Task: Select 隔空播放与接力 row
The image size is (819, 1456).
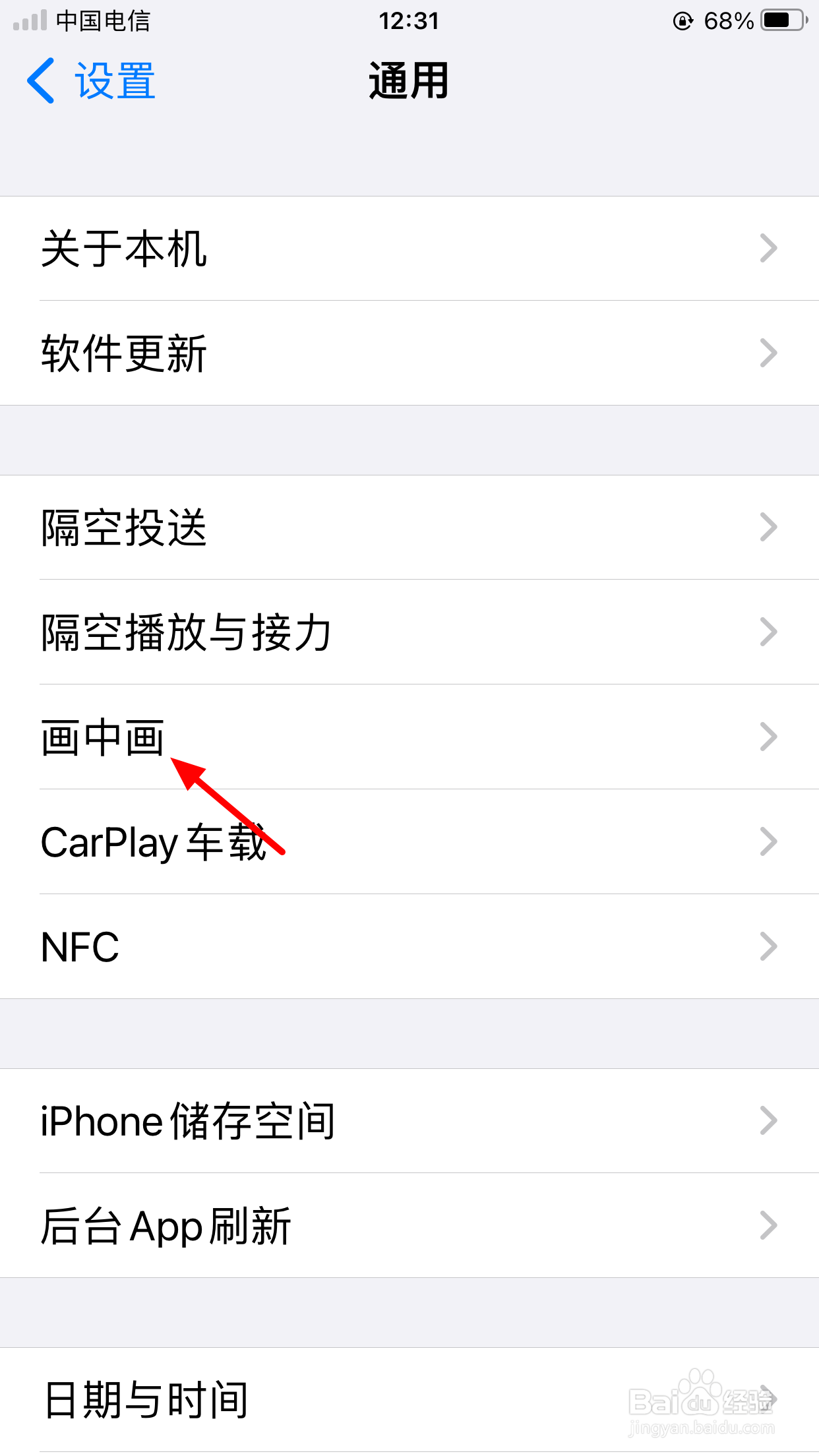Action: tap(264, 631)
